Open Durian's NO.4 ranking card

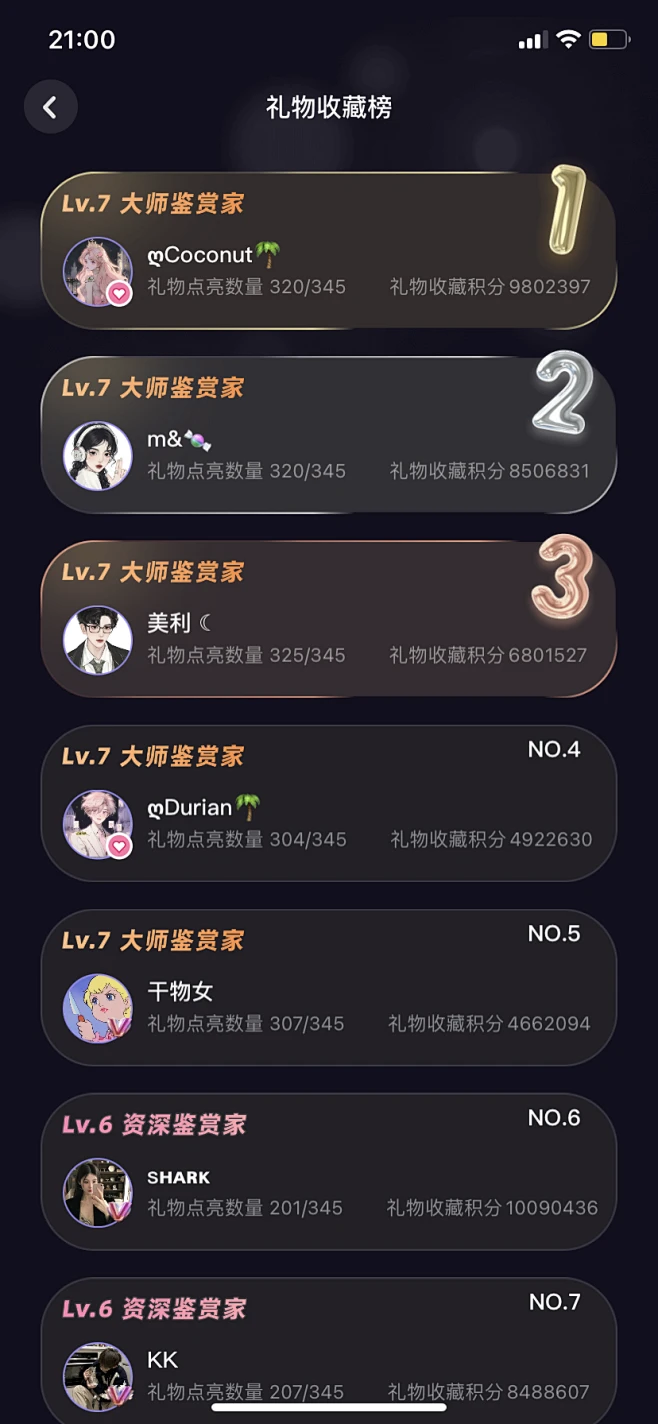tap(328, 804)
